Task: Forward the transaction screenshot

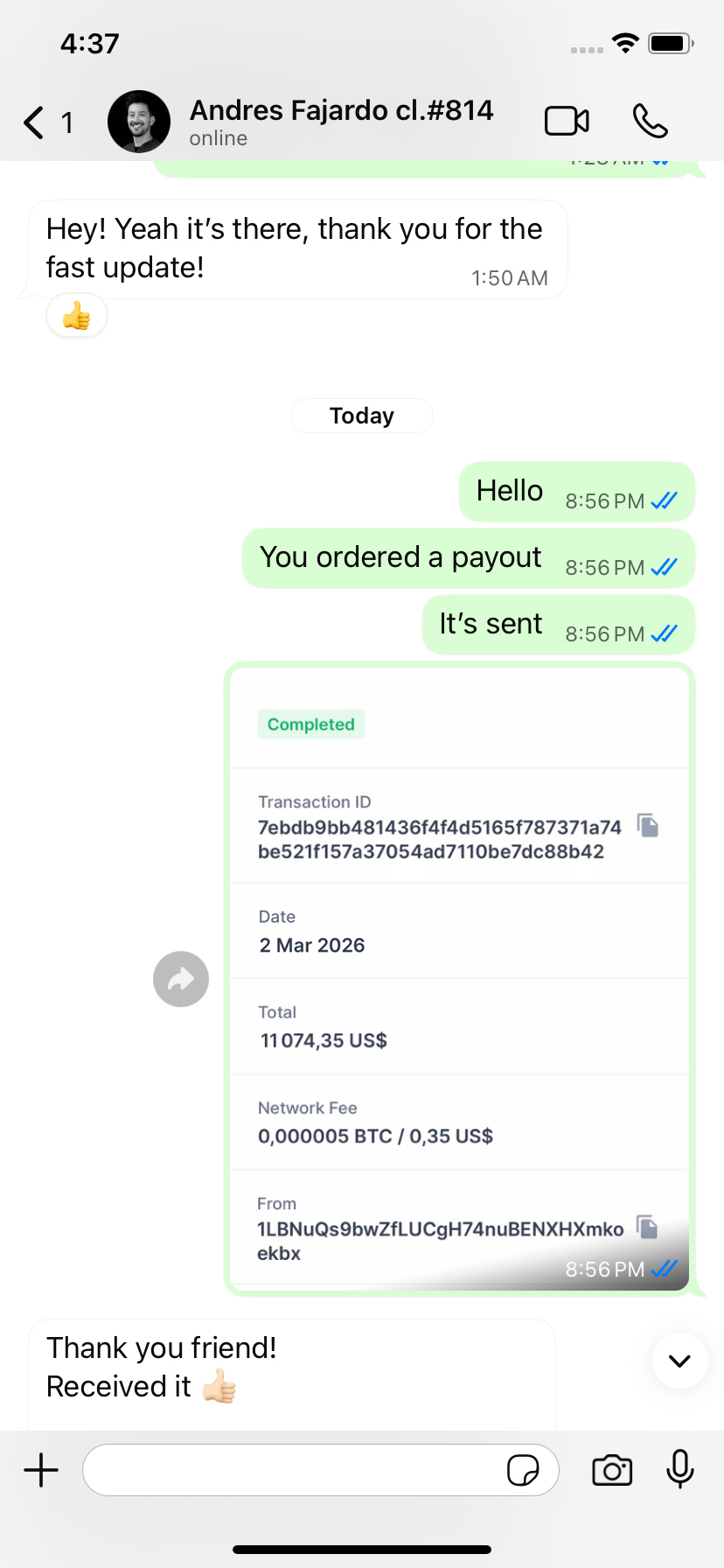Action: (x=181, y=978)
